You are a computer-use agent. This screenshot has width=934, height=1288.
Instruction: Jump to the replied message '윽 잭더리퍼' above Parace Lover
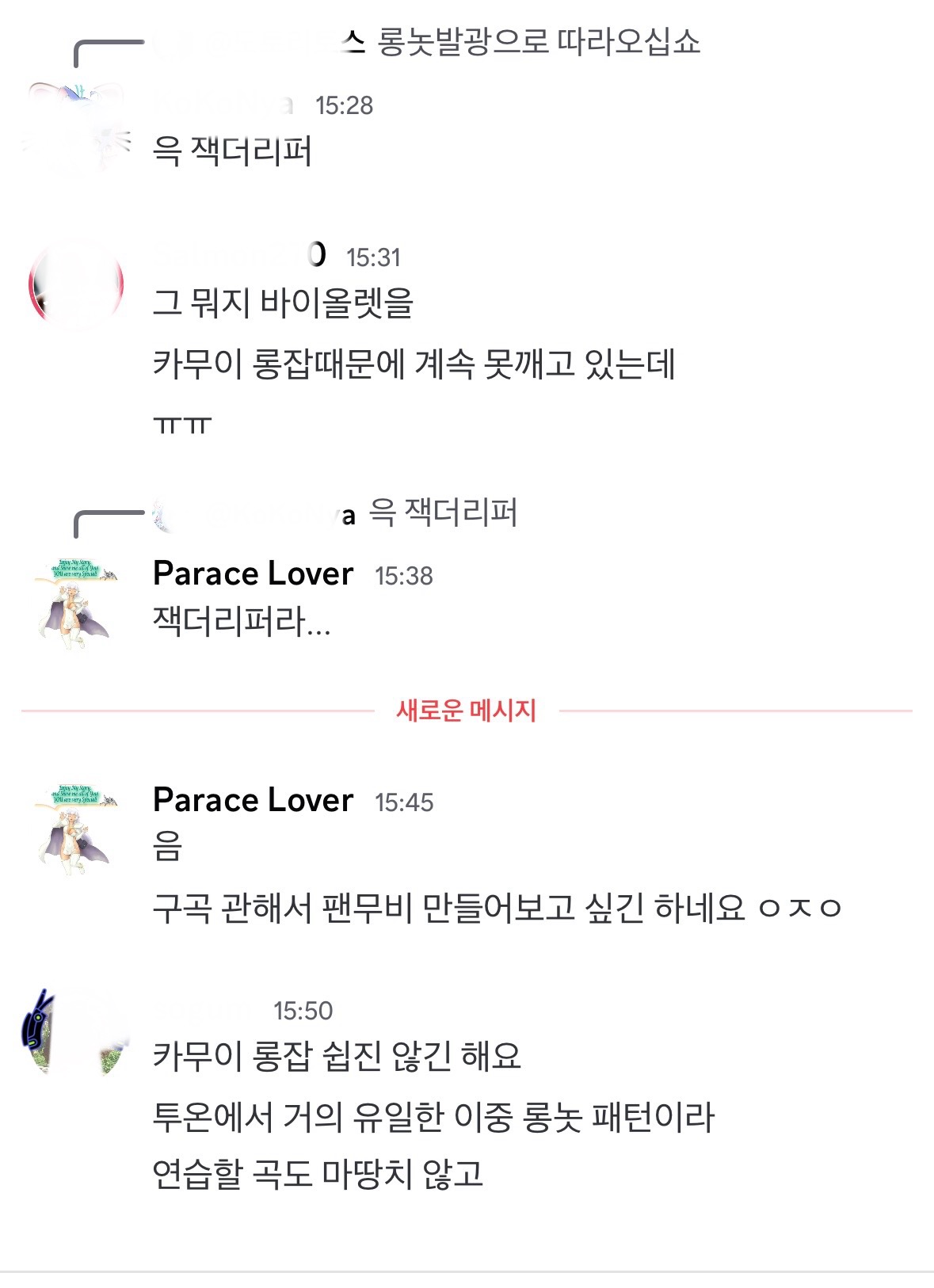(443, 513)
